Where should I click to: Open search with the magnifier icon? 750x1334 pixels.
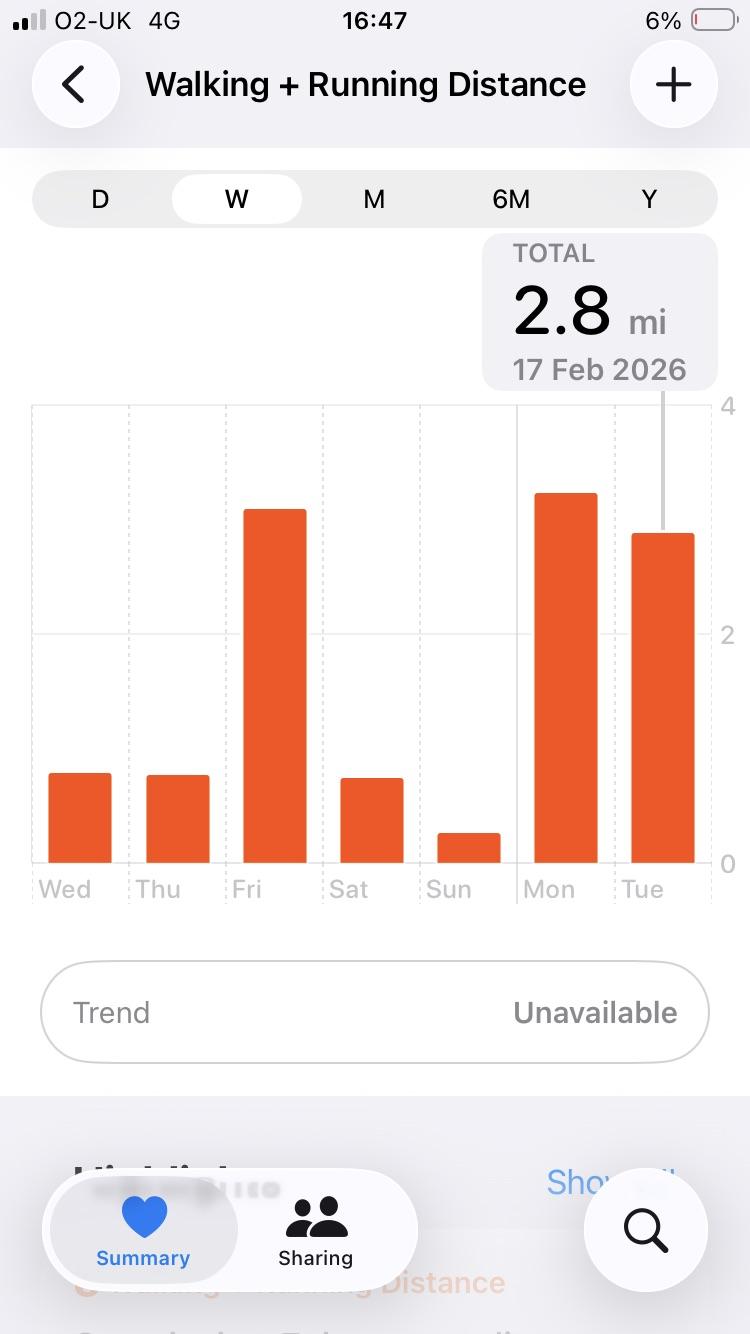pyautogui.click(x=646, y=1231)
